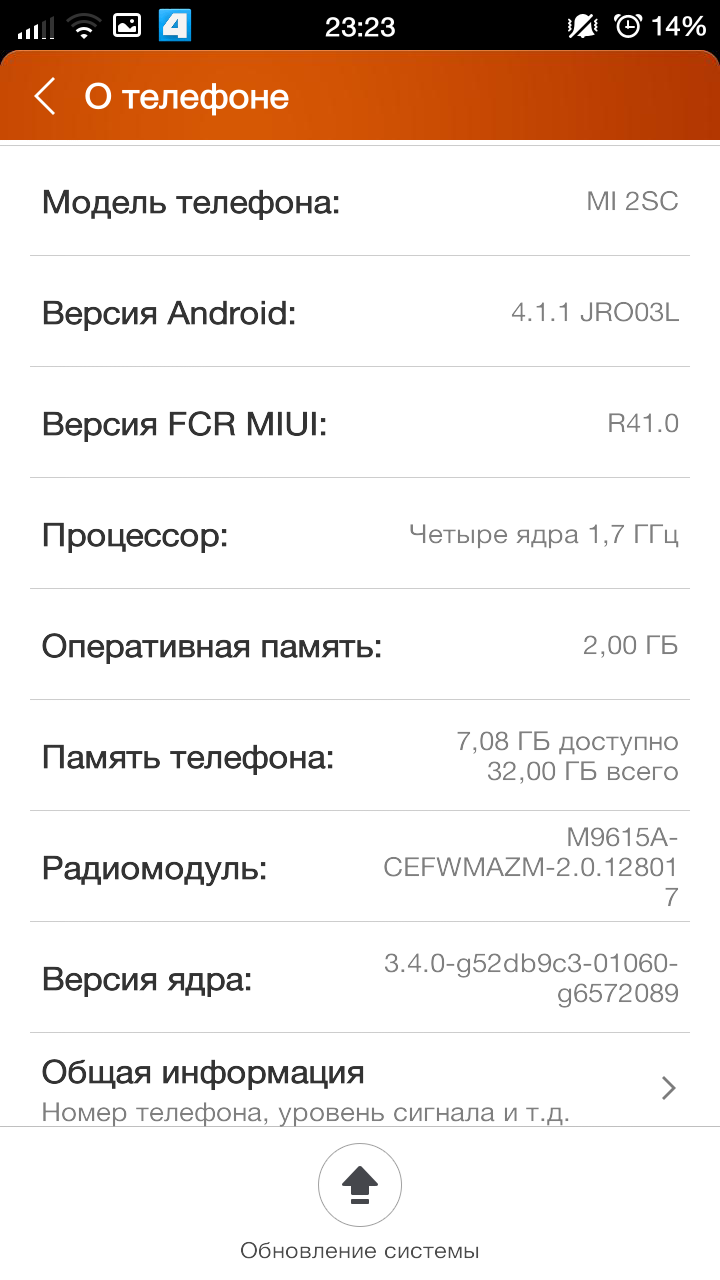The height and width of the screenshot is (1280, 720).
Task: Tap the Версия ядра row
Action: [360, 979]
